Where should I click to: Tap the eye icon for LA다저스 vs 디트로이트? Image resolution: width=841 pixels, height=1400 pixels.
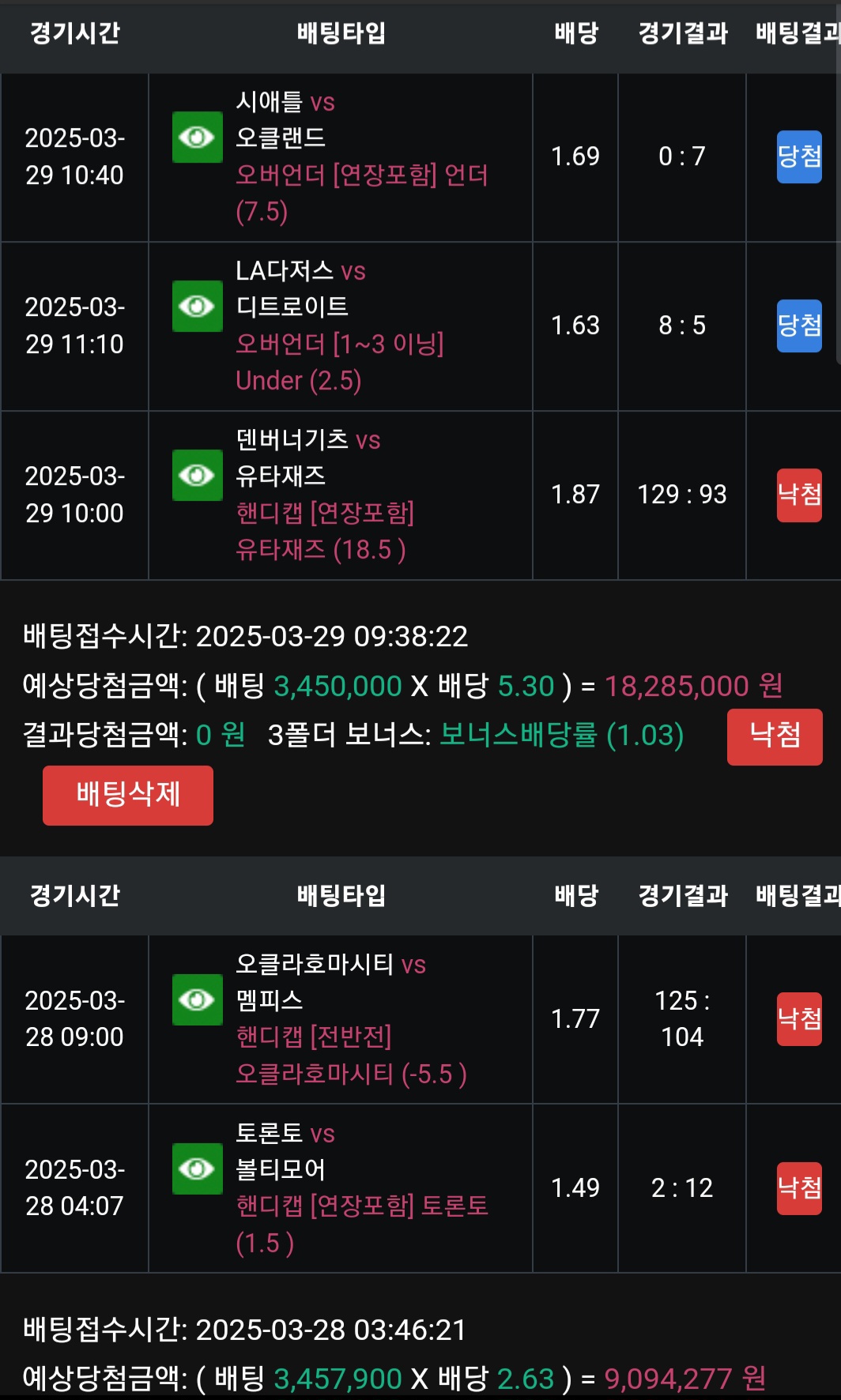point(198,306)
